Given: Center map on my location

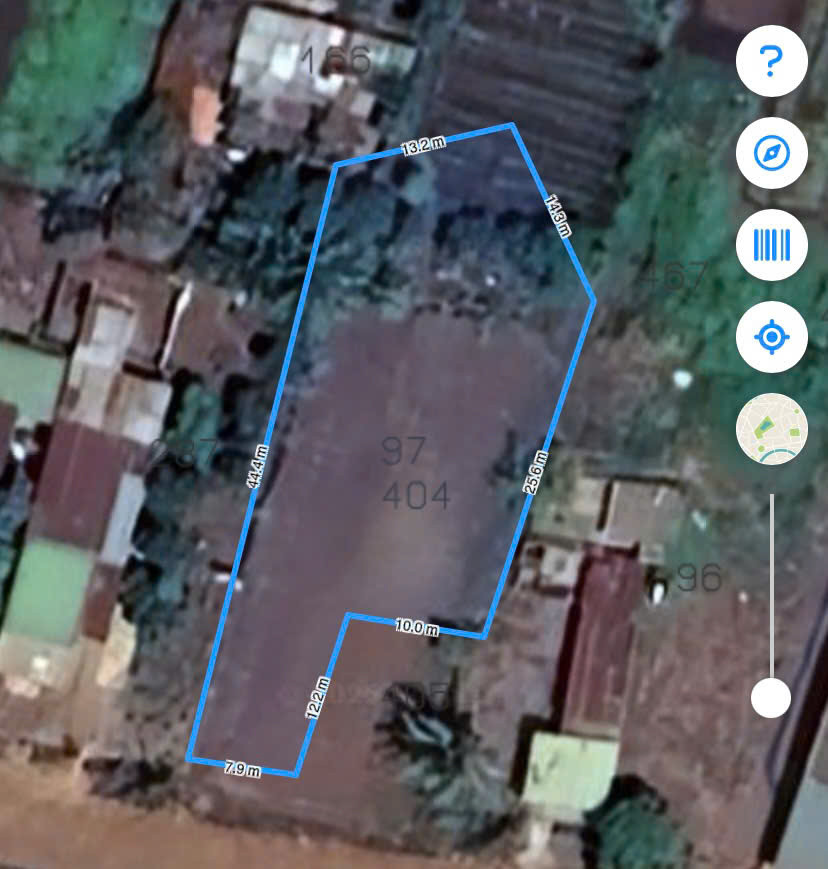Looking at the screenshot, I should (x=771, y=337).
